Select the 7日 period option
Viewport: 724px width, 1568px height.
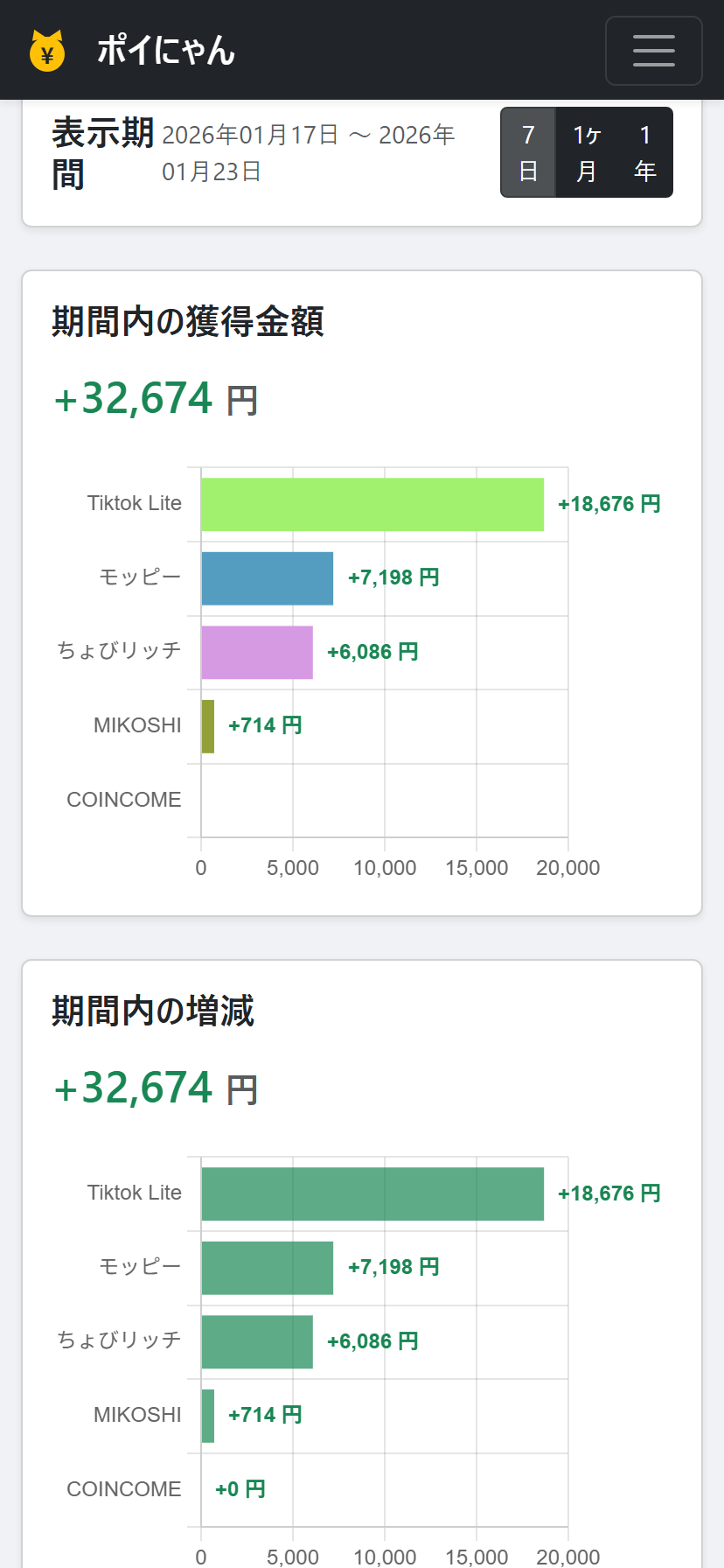click(528, 151)
